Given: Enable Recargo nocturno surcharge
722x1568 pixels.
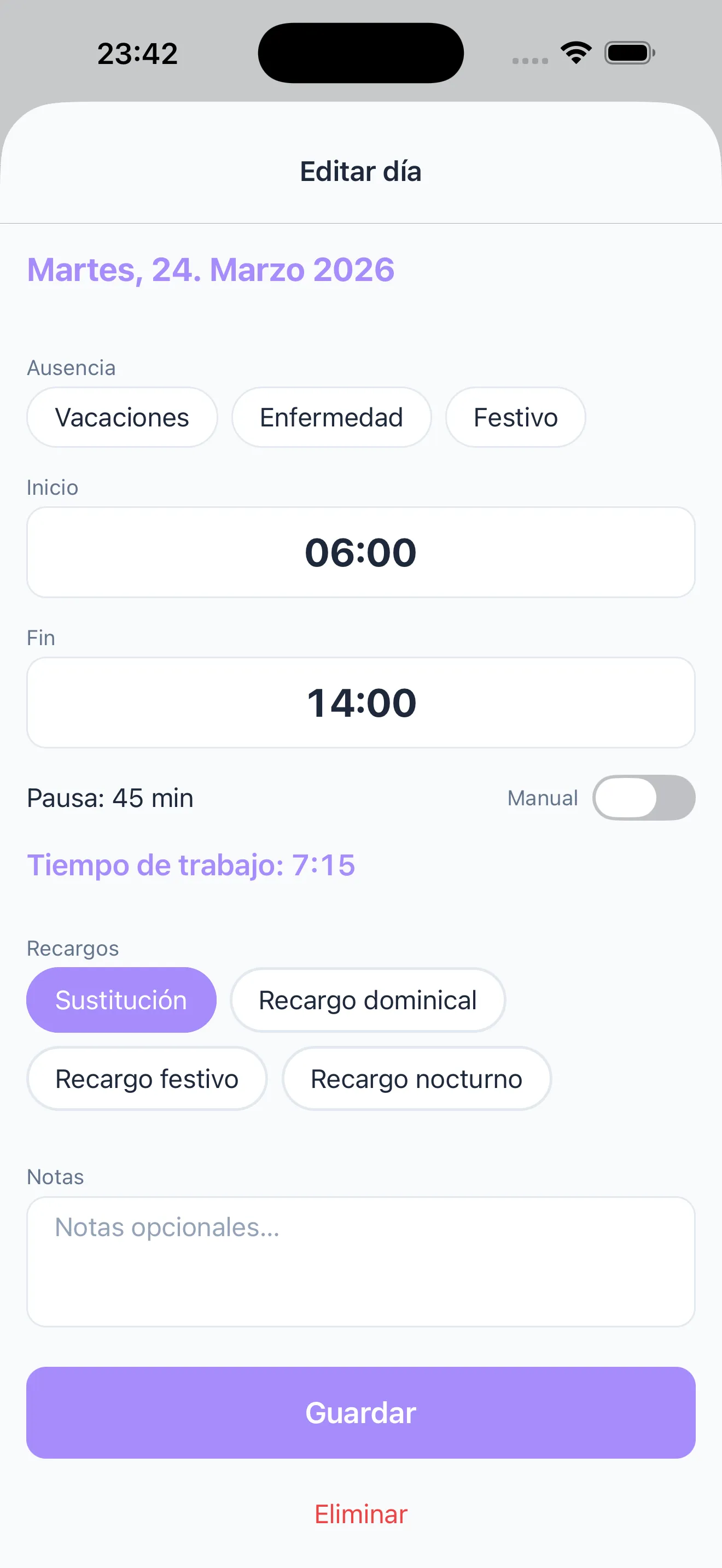Looking at the screenshot, I should click(416, 1078).
